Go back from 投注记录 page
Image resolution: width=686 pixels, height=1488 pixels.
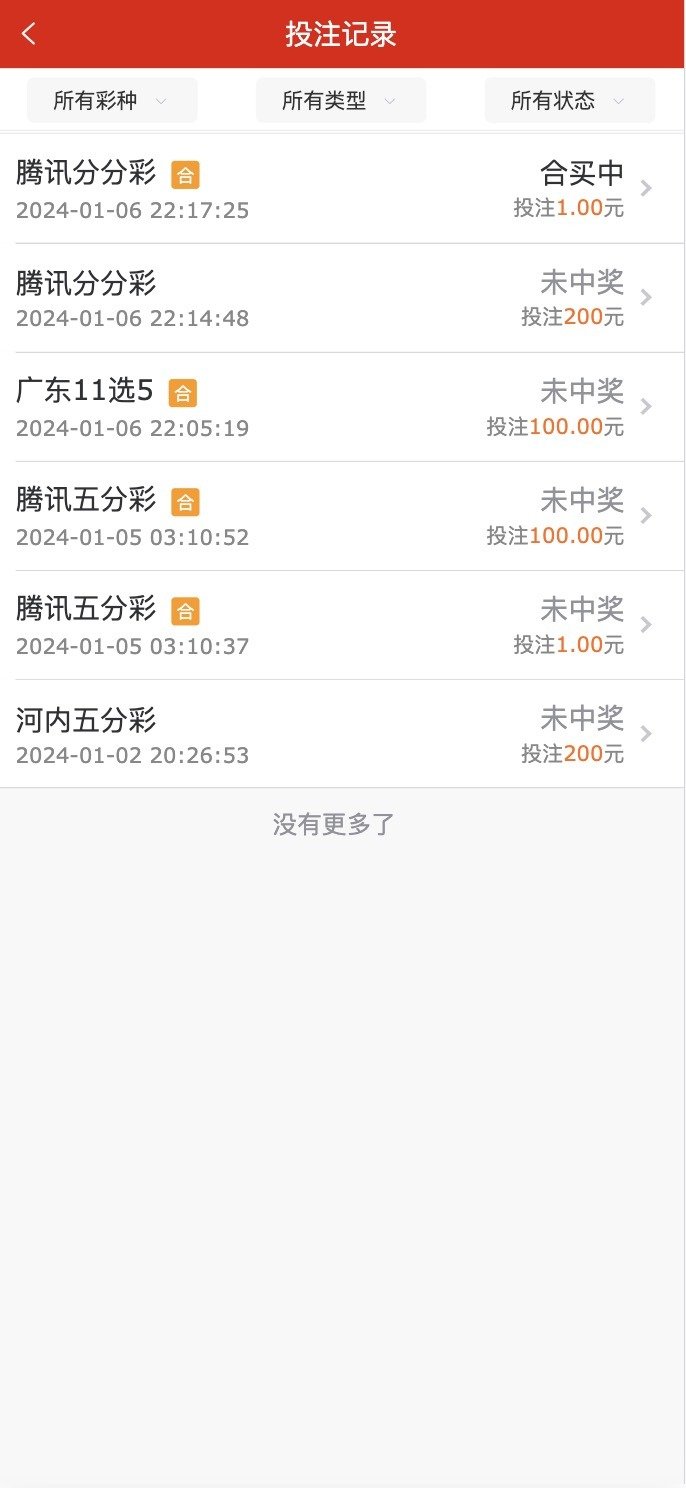29,34
